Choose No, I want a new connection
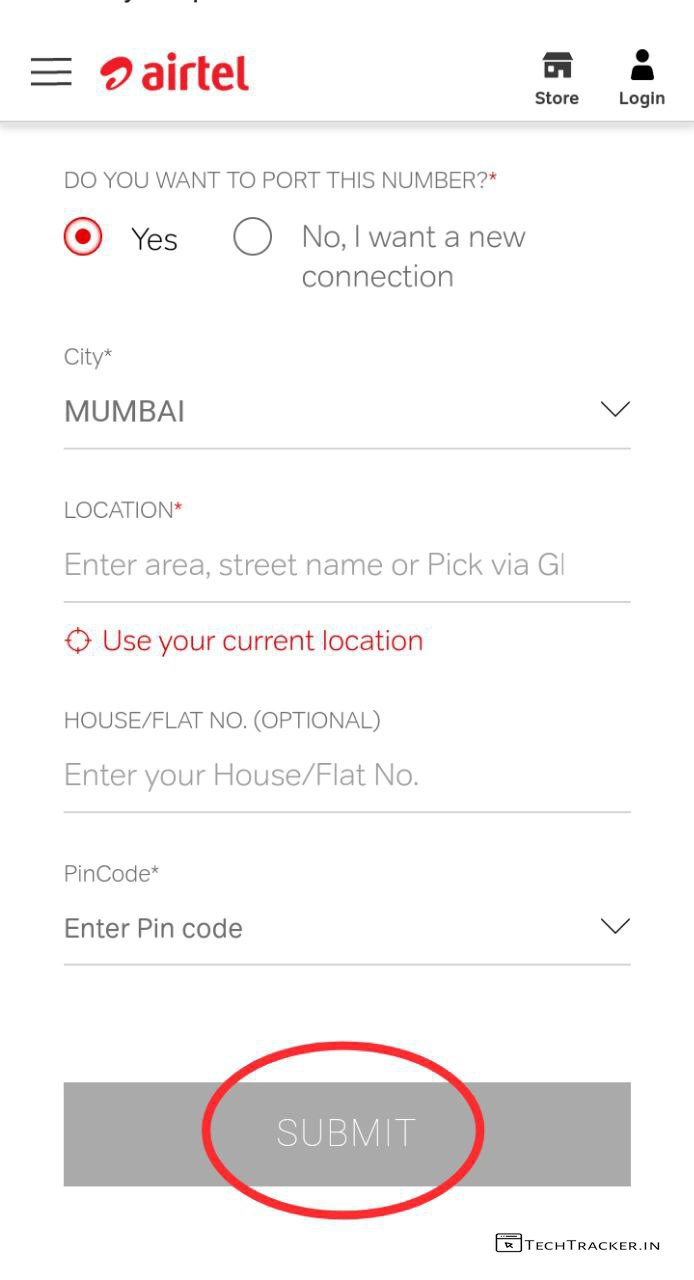The width and height of the screenshot is (694, 1280). pos(252,237)
